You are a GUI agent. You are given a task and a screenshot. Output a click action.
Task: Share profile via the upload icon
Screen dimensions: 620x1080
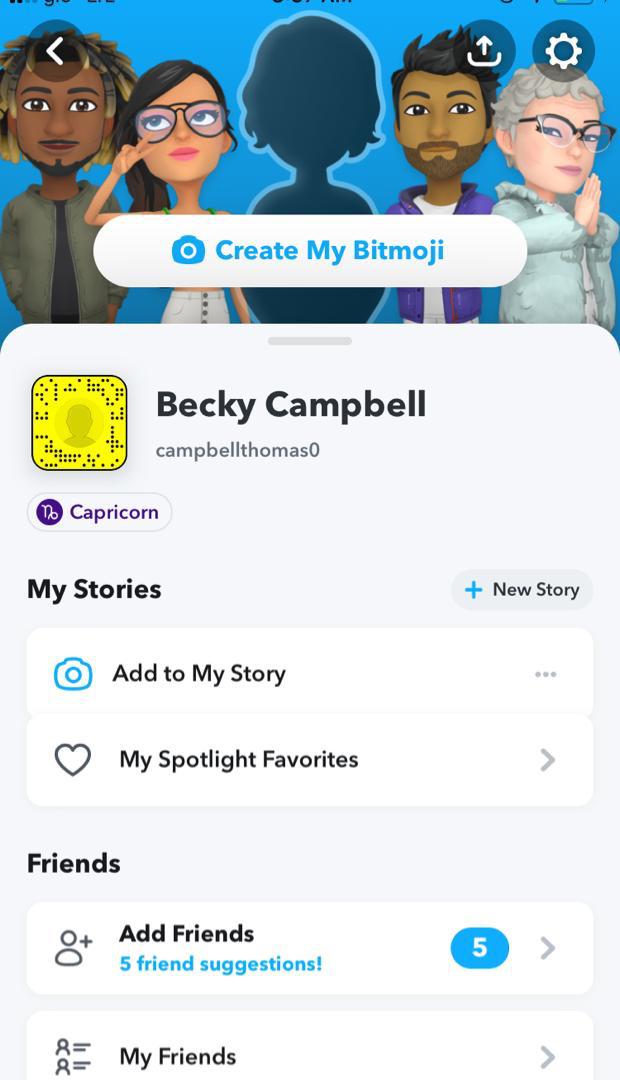click(x=484, y=50)
